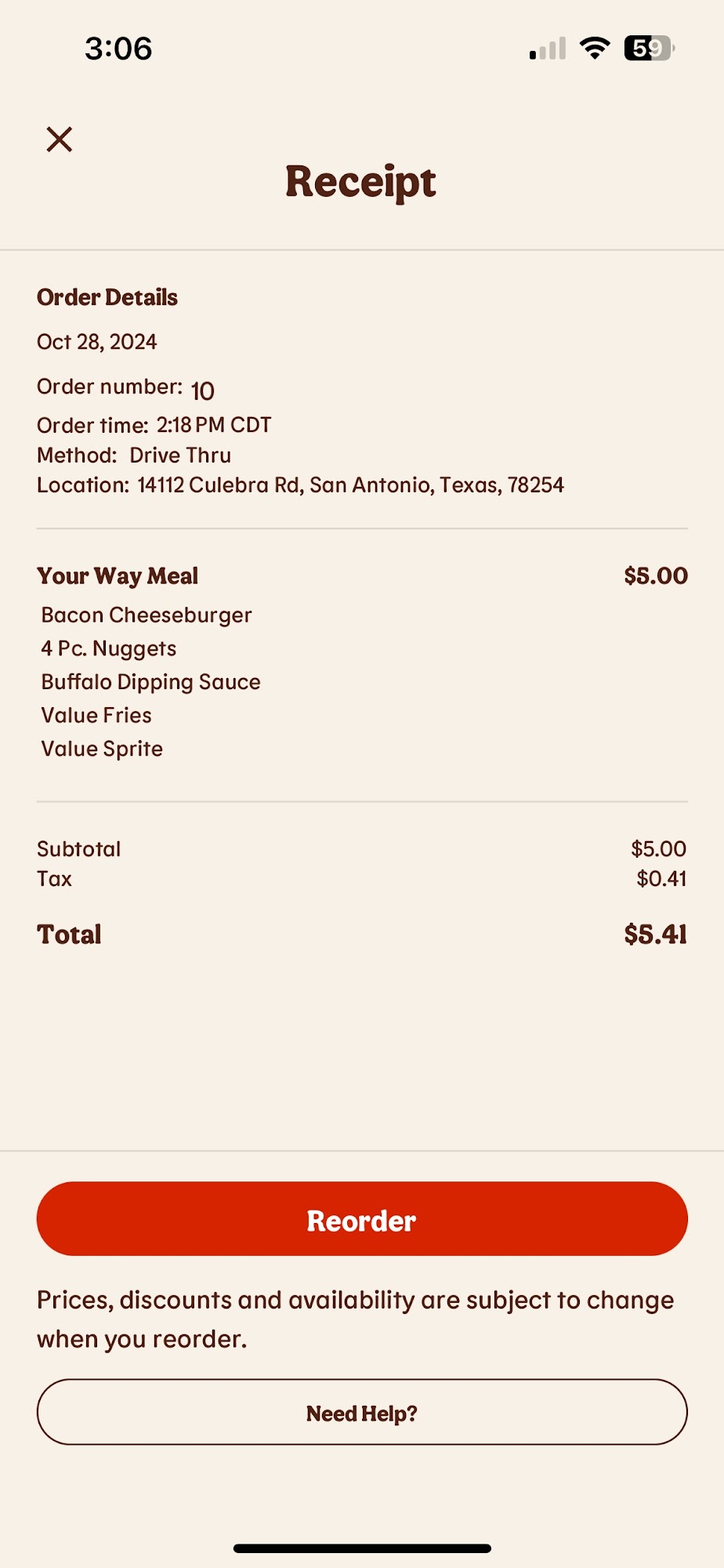This screenshot has height=1568, width=724.
Task: Open the Need Help? option
Action: [362, 1412]
